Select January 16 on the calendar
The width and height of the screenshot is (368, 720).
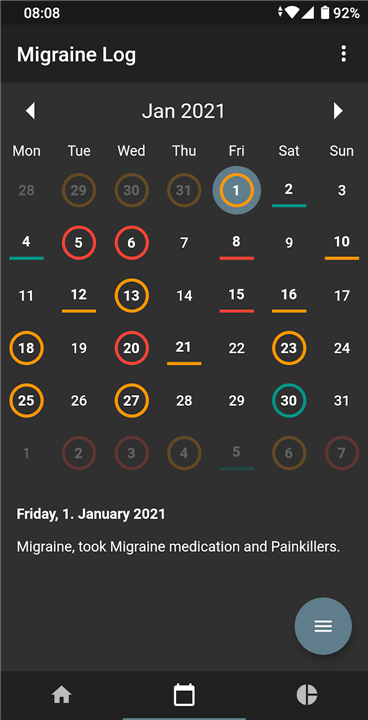[x=289, y=296]
